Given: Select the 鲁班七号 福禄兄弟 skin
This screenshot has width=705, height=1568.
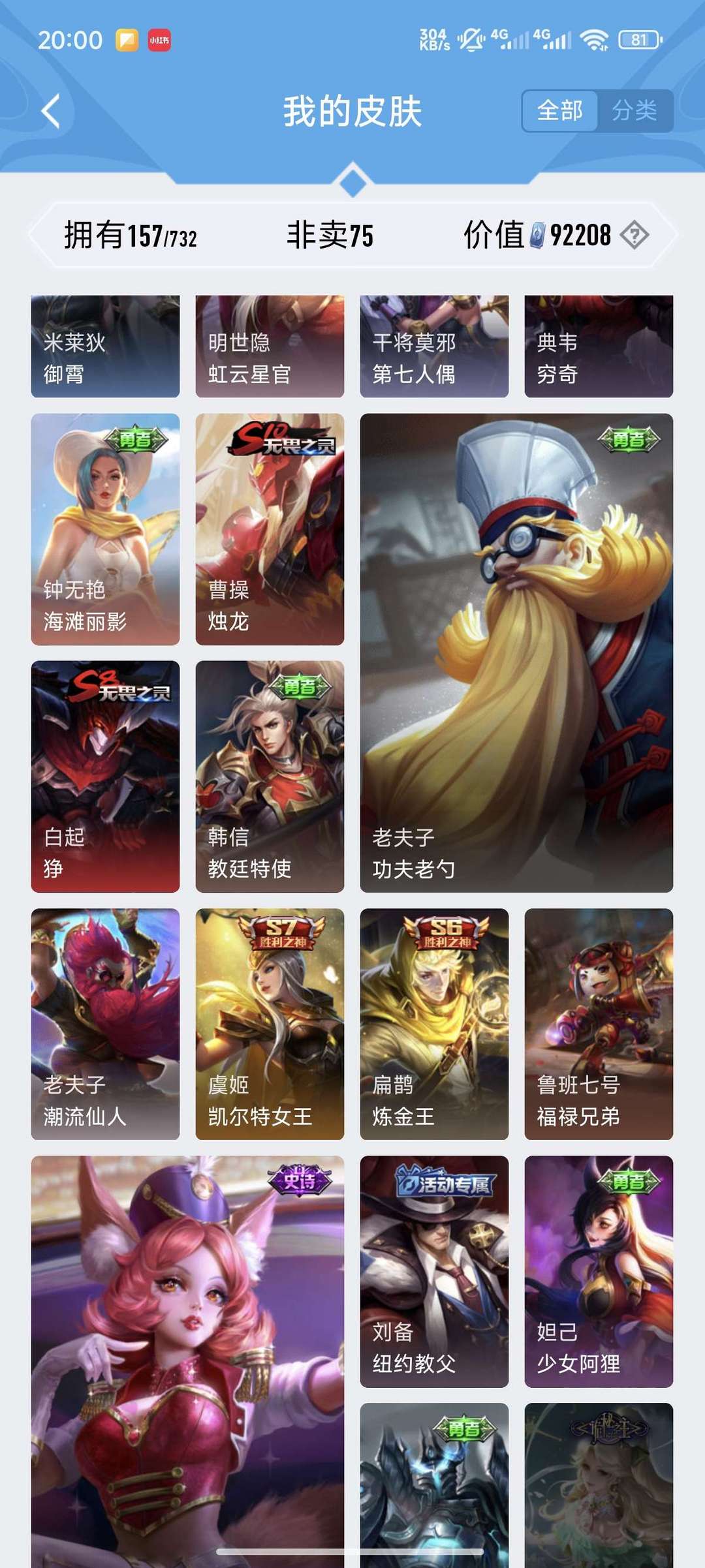Looking at the screenshot, I should point(599,1024).
